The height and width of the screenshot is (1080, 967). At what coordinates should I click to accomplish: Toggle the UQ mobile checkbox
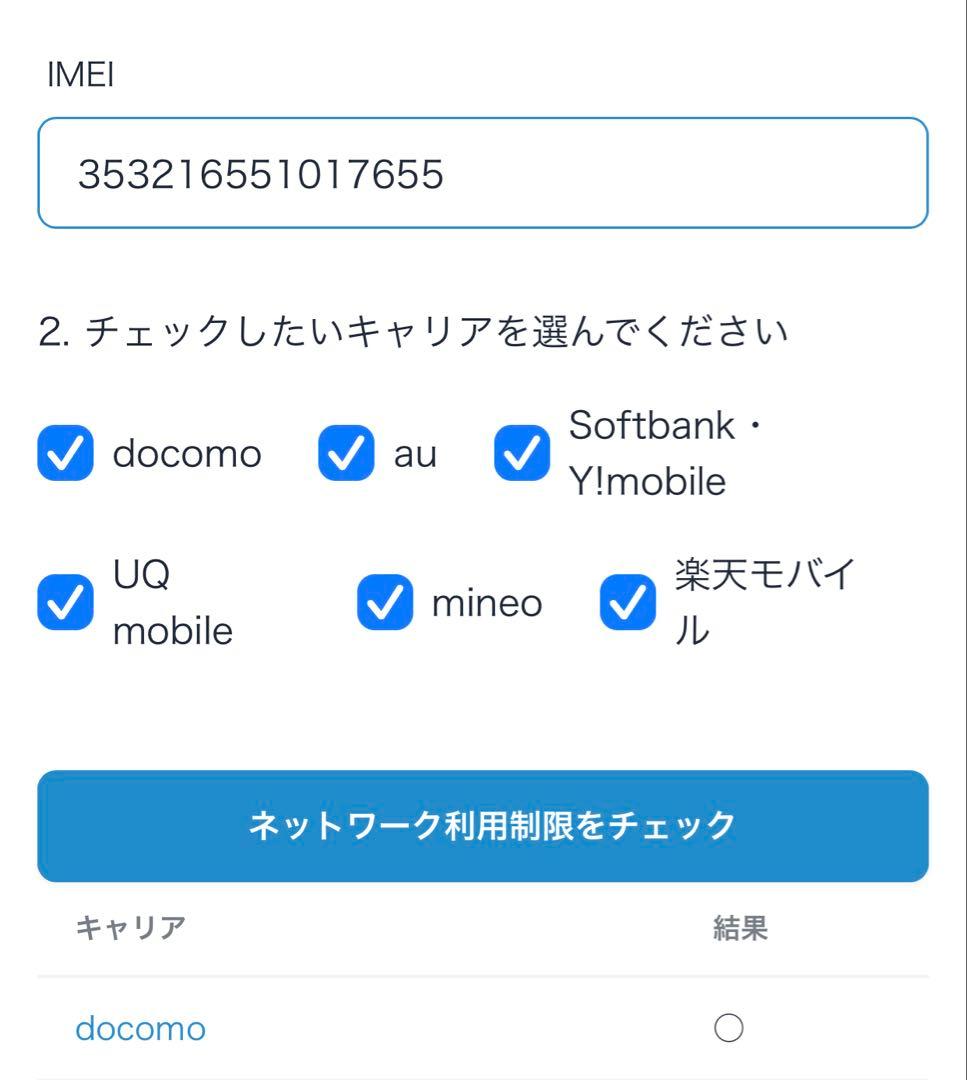coord(64,601)
